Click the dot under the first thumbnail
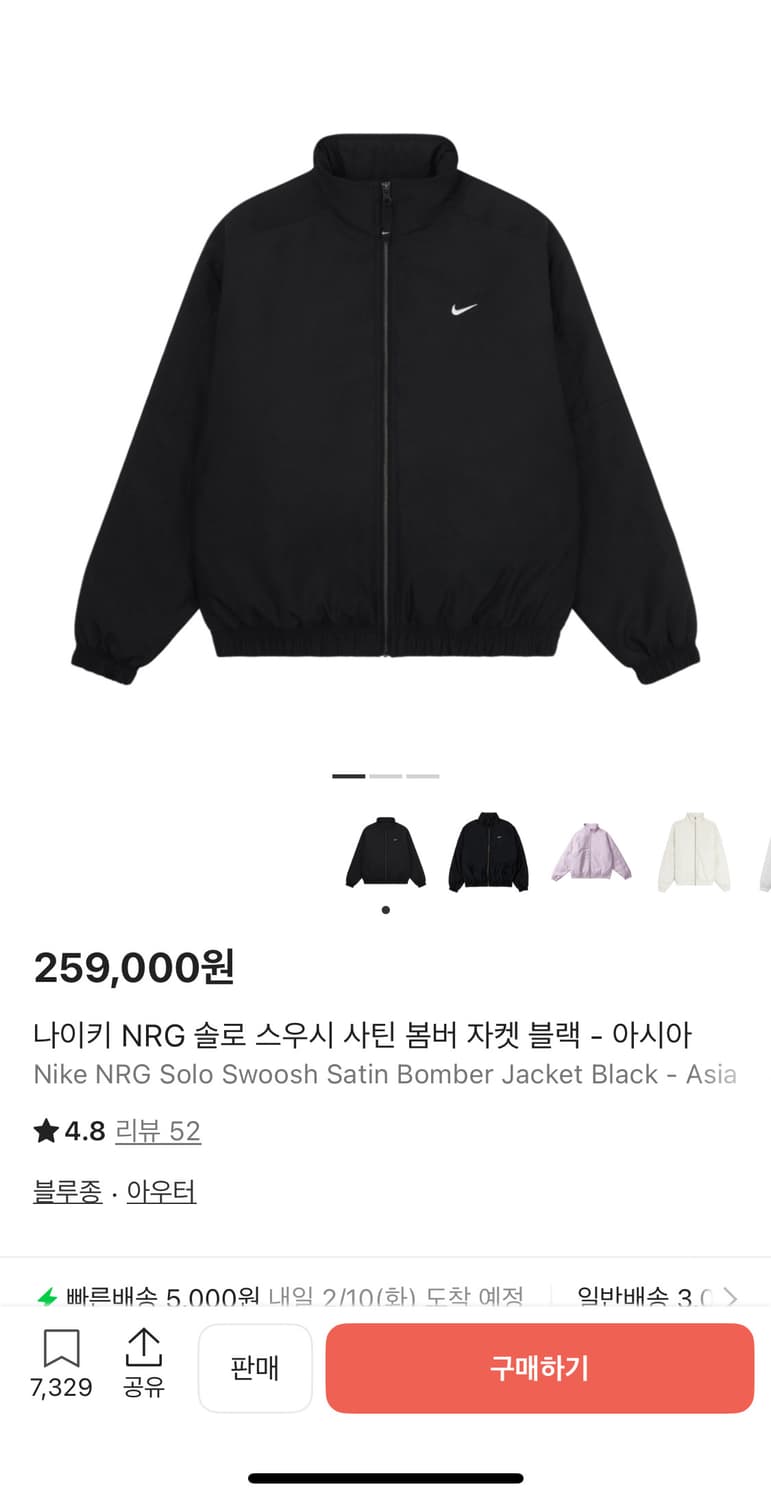771x1500 pixels. (x=385, y=910)
